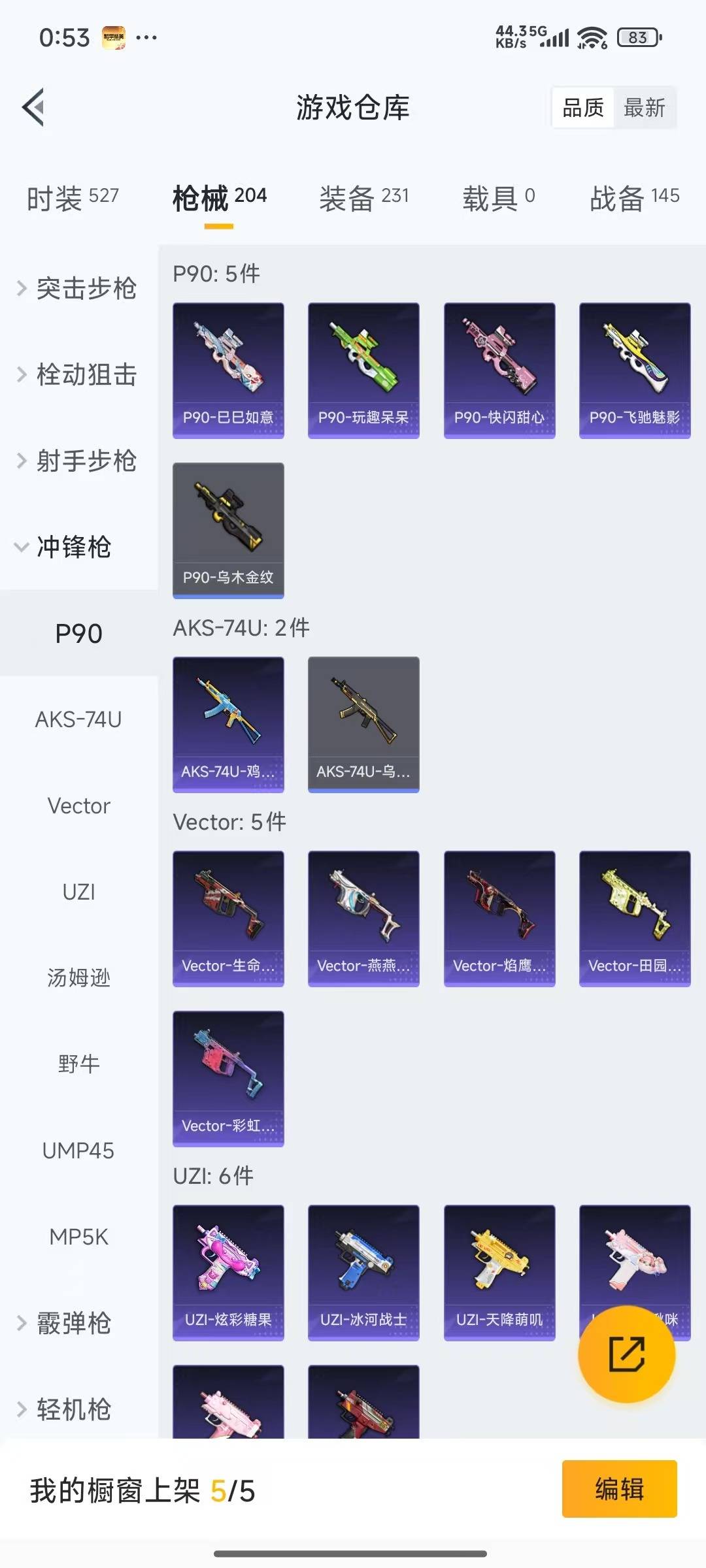Select the UZI-天降萌叽 skin
This screenshot has width=706, height=1568.
tap(499, 1267)
